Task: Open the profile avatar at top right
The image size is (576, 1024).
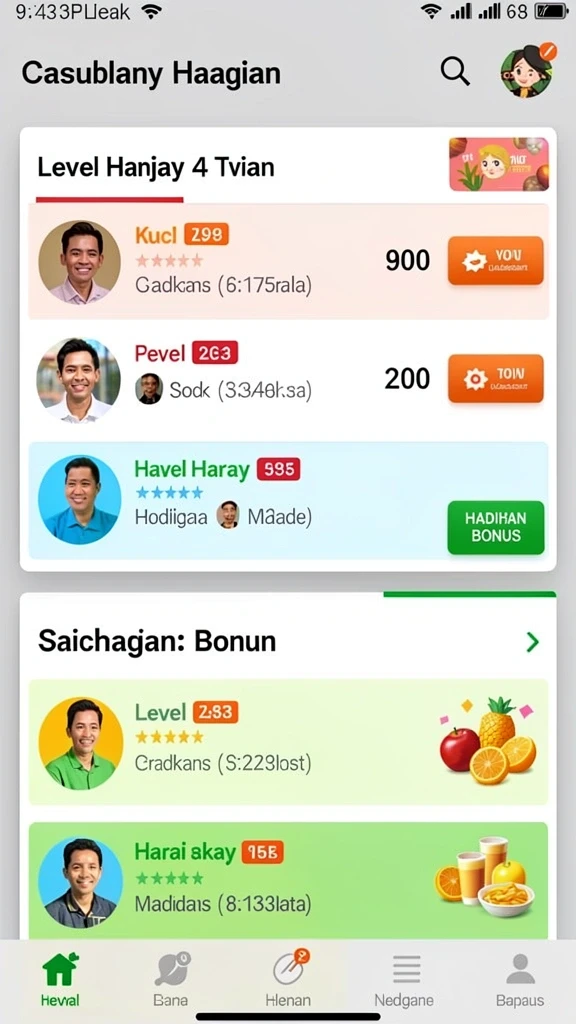Action: pos(528,71)
